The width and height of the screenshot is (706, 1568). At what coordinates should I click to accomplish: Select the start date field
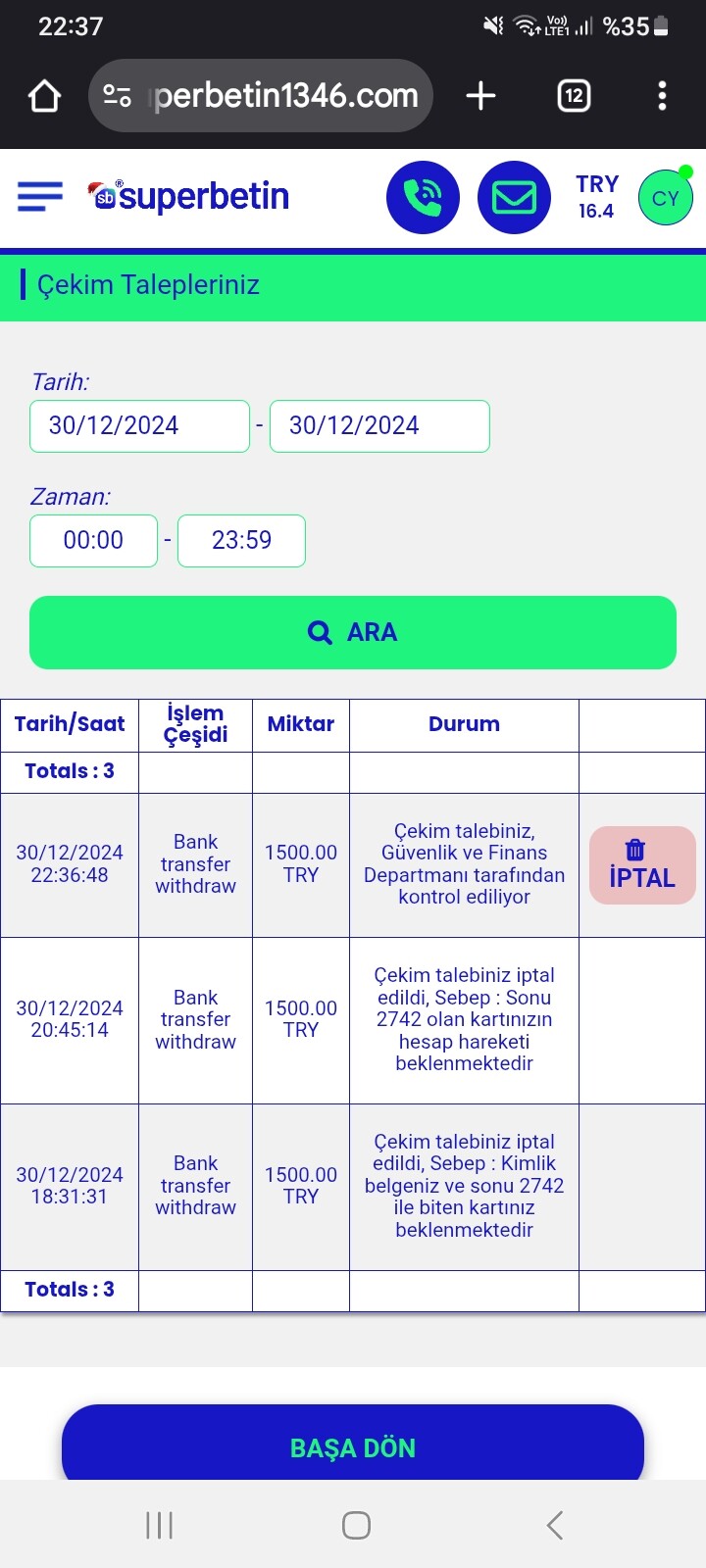140,426
